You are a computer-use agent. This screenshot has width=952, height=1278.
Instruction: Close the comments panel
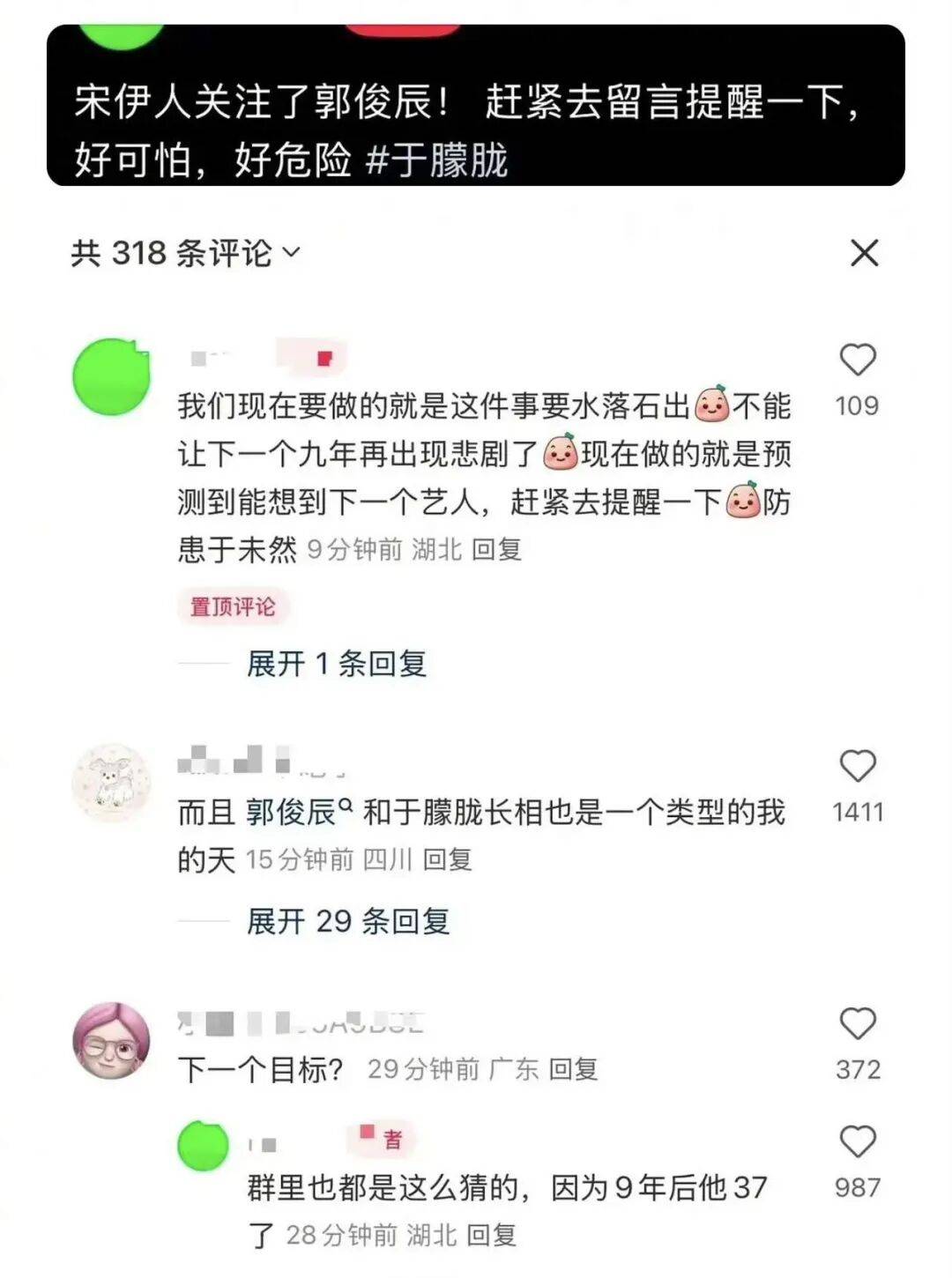click(x=864, y=253)
